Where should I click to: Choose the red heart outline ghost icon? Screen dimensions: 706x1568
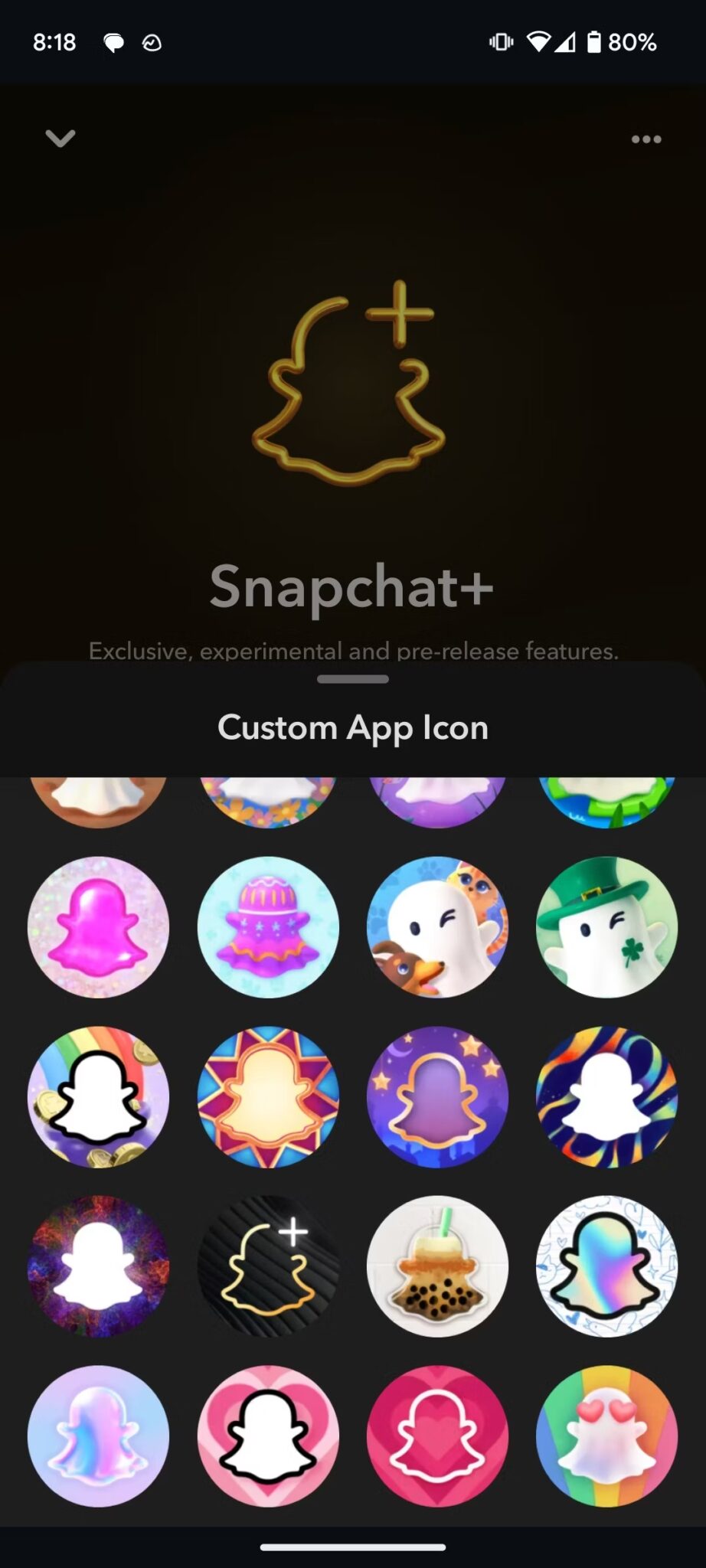tap(437, 1438)
